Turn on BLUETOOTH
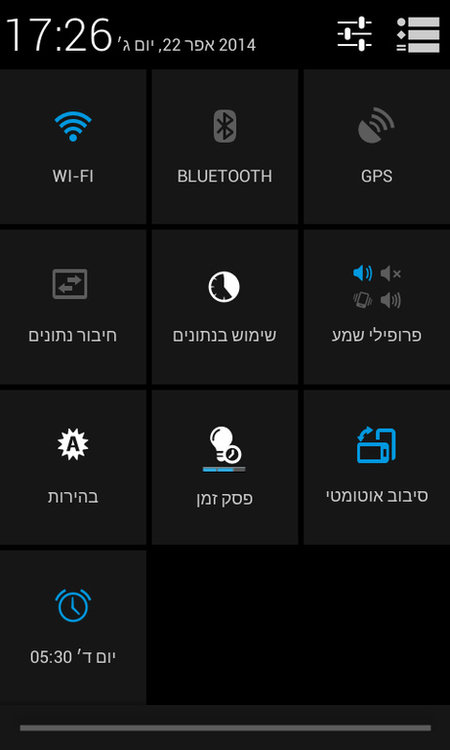This screenshot has height=750, width=450. (225, 146)
